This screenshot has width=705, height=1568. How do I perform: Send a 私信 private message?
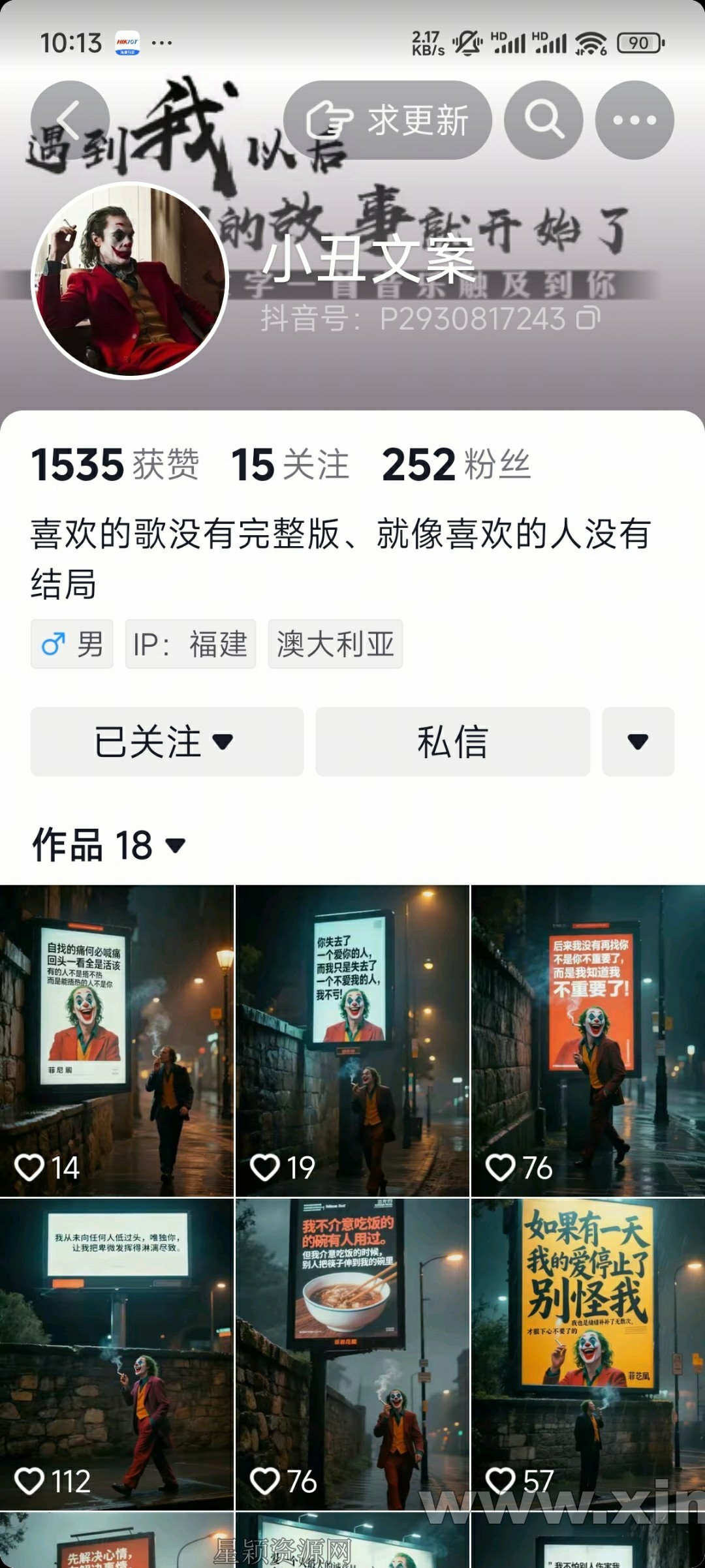452,742
